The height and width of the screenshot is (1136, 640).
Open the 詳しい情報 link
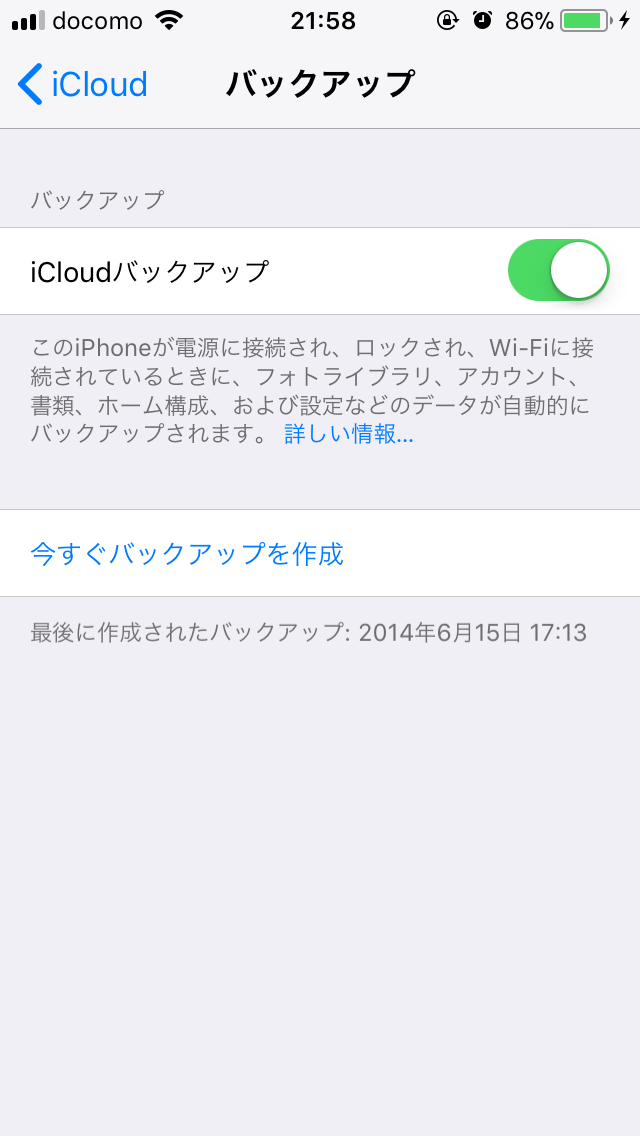(x=348, y=434)
